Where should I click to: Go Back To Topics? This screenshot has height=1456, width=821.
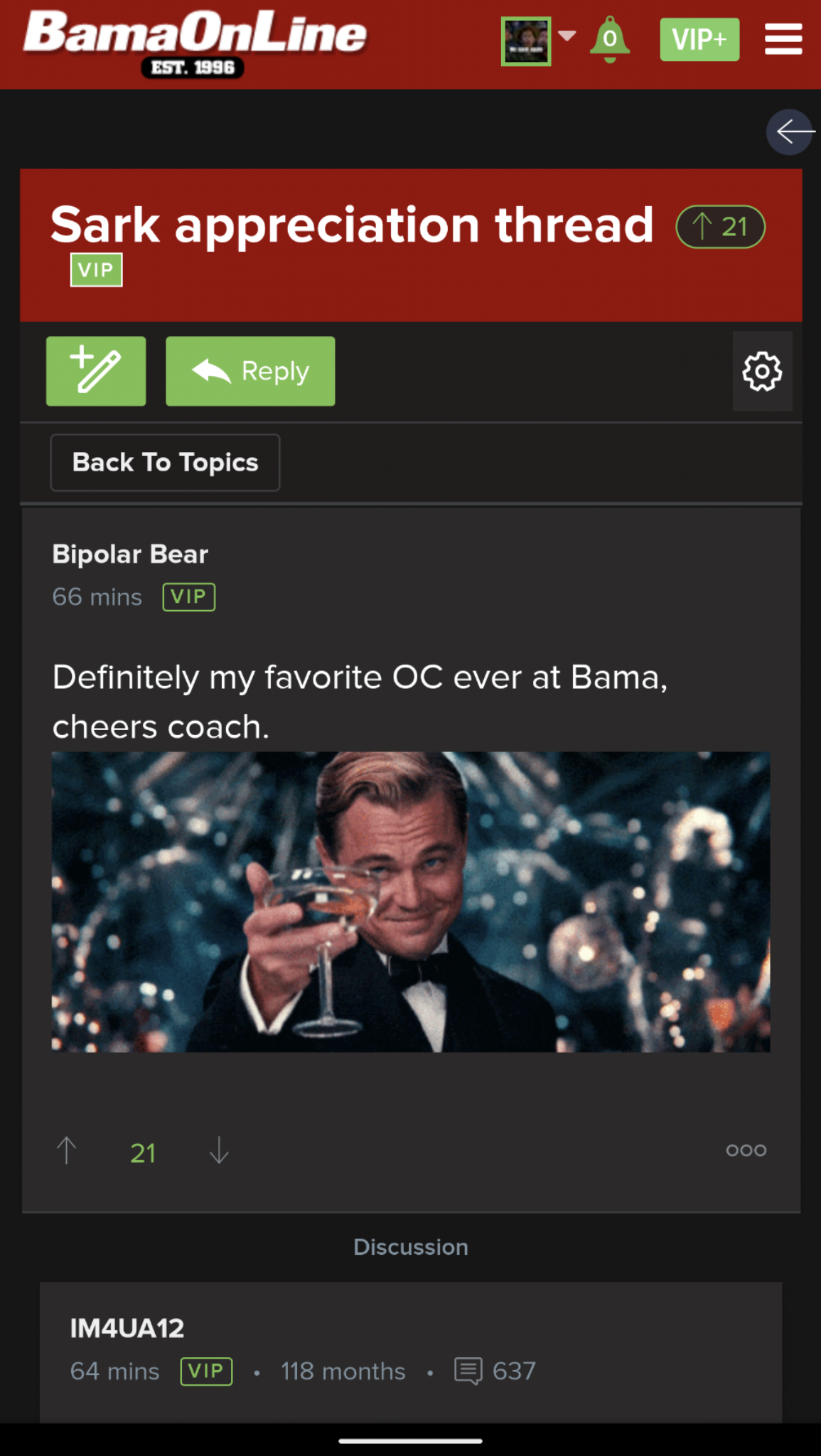[165, 463]
